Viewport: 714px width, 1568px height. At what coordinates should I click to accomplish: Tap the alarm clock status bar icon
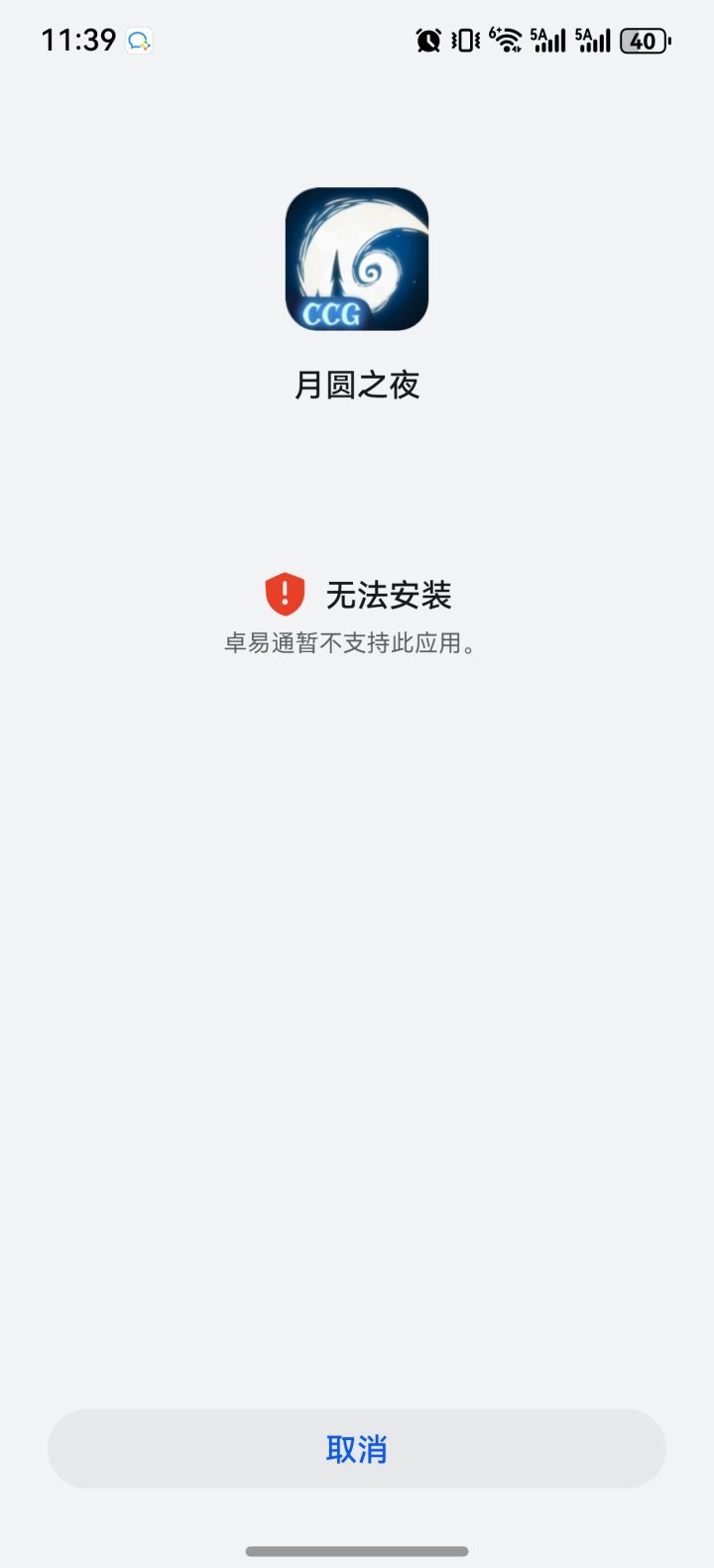[426, 40]
